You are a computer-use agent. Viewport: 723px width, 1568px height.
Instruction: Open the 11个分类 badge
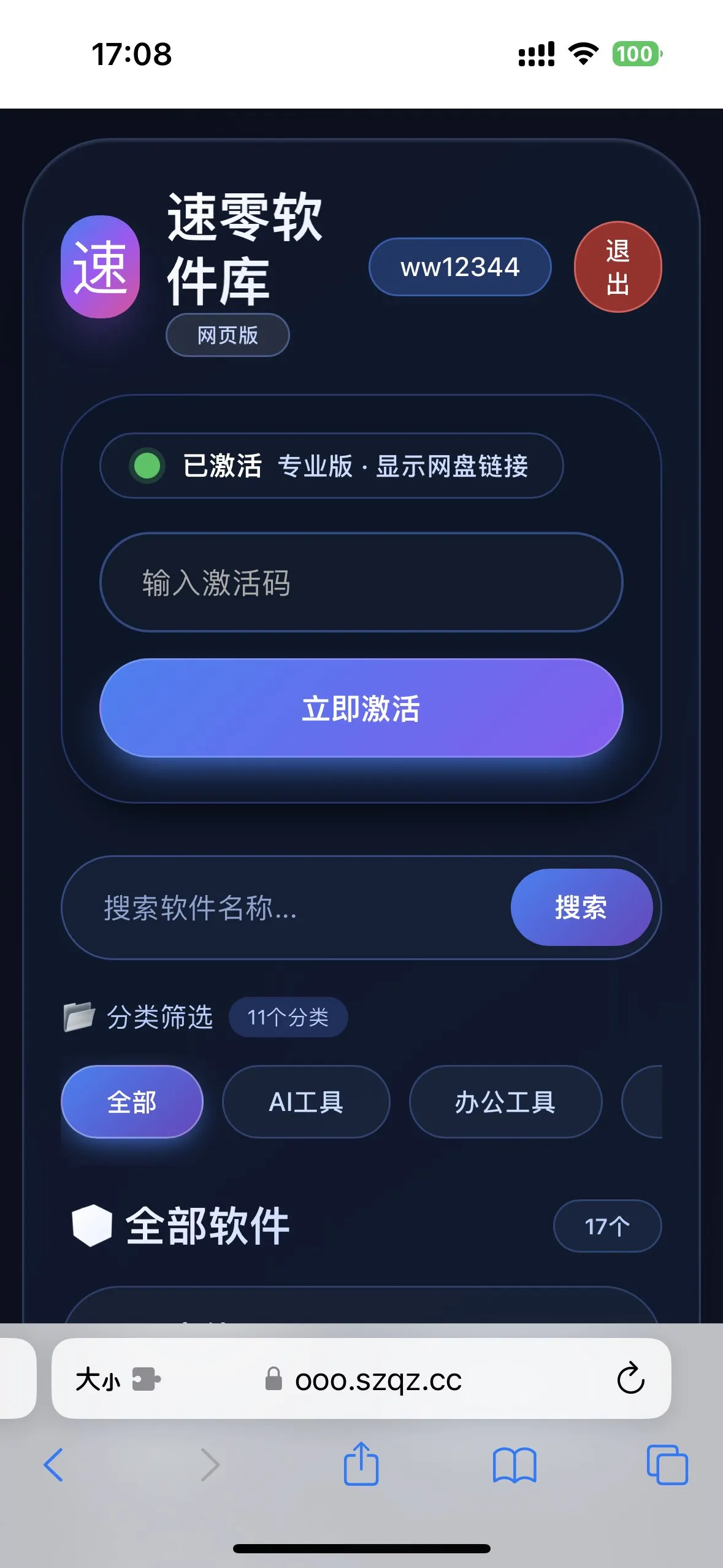[288, 1017]
